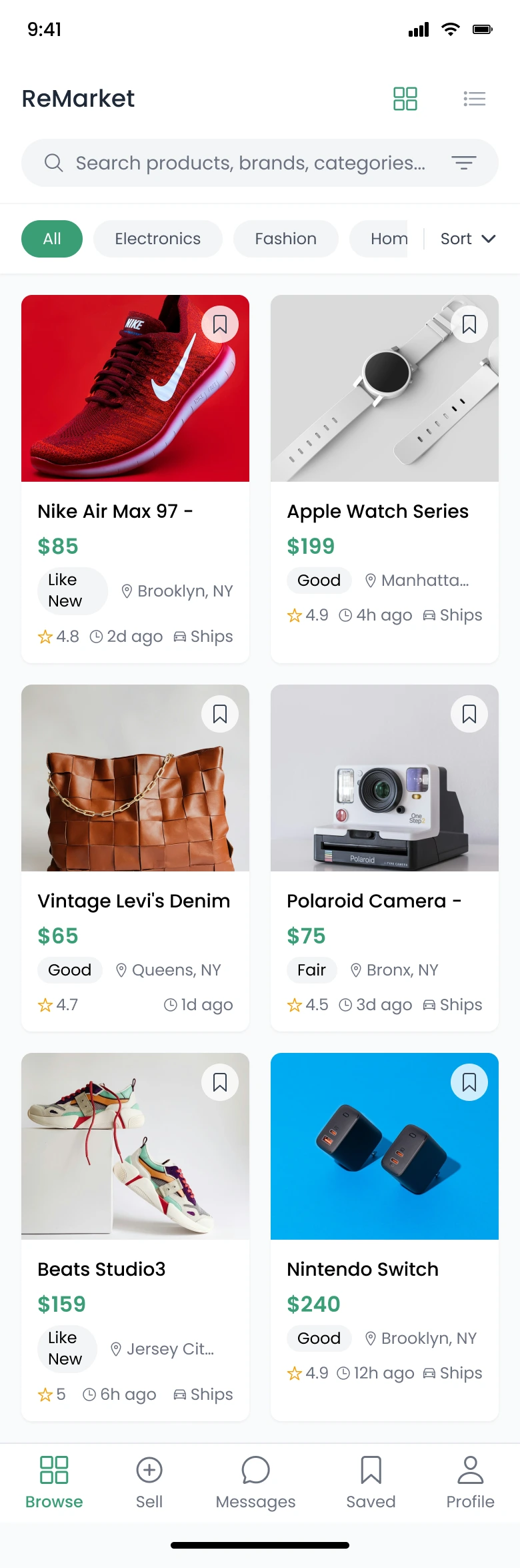Save the Apple Watch Series listing

point(469,324)
